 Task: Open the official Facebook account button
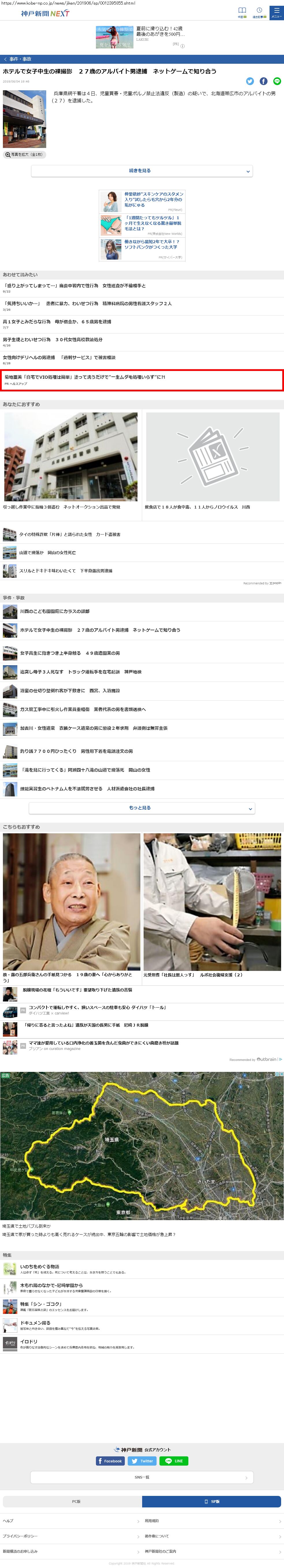[x=110, y=1461]
